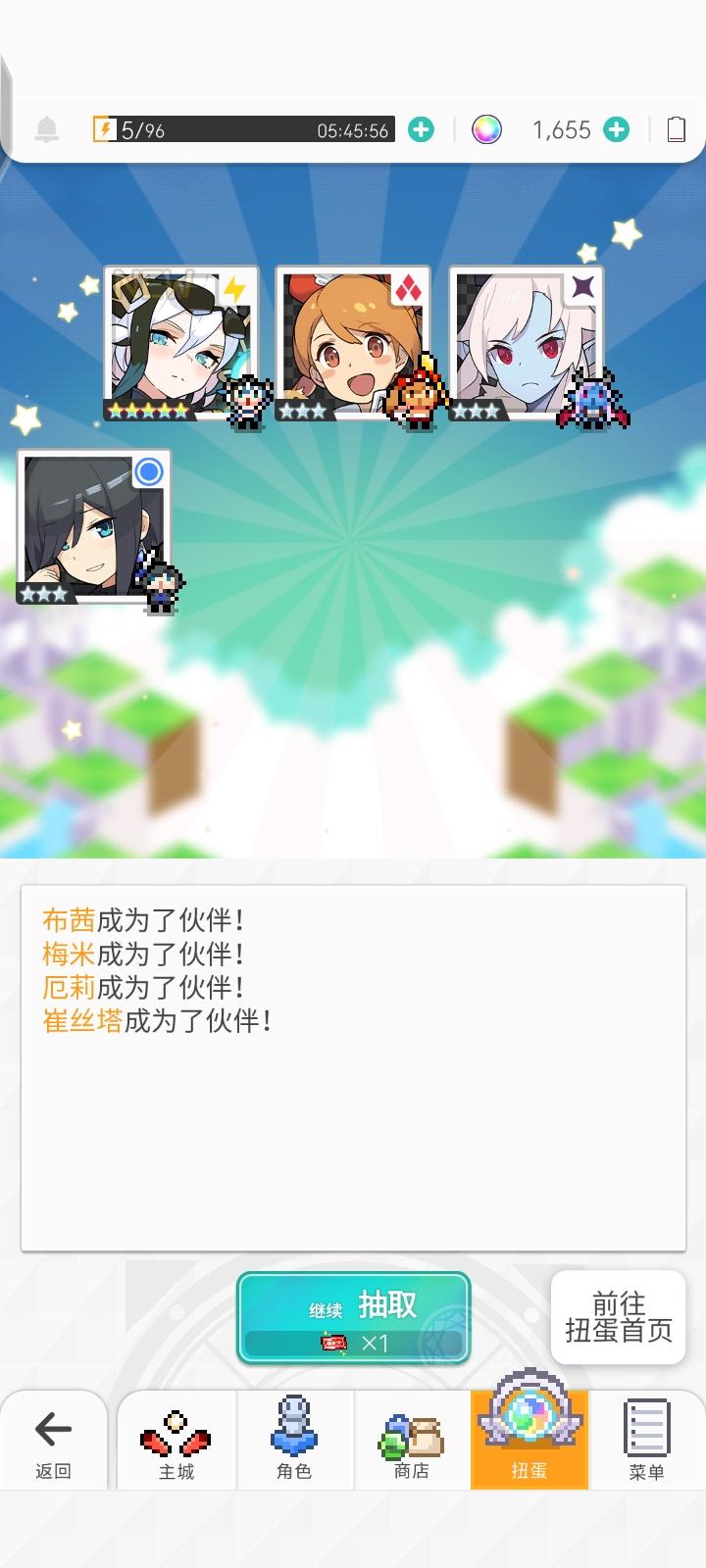This screenshot has width=706, height=1568.
Task: Tap 继续抽取 to draw again
Action: 353,1316
